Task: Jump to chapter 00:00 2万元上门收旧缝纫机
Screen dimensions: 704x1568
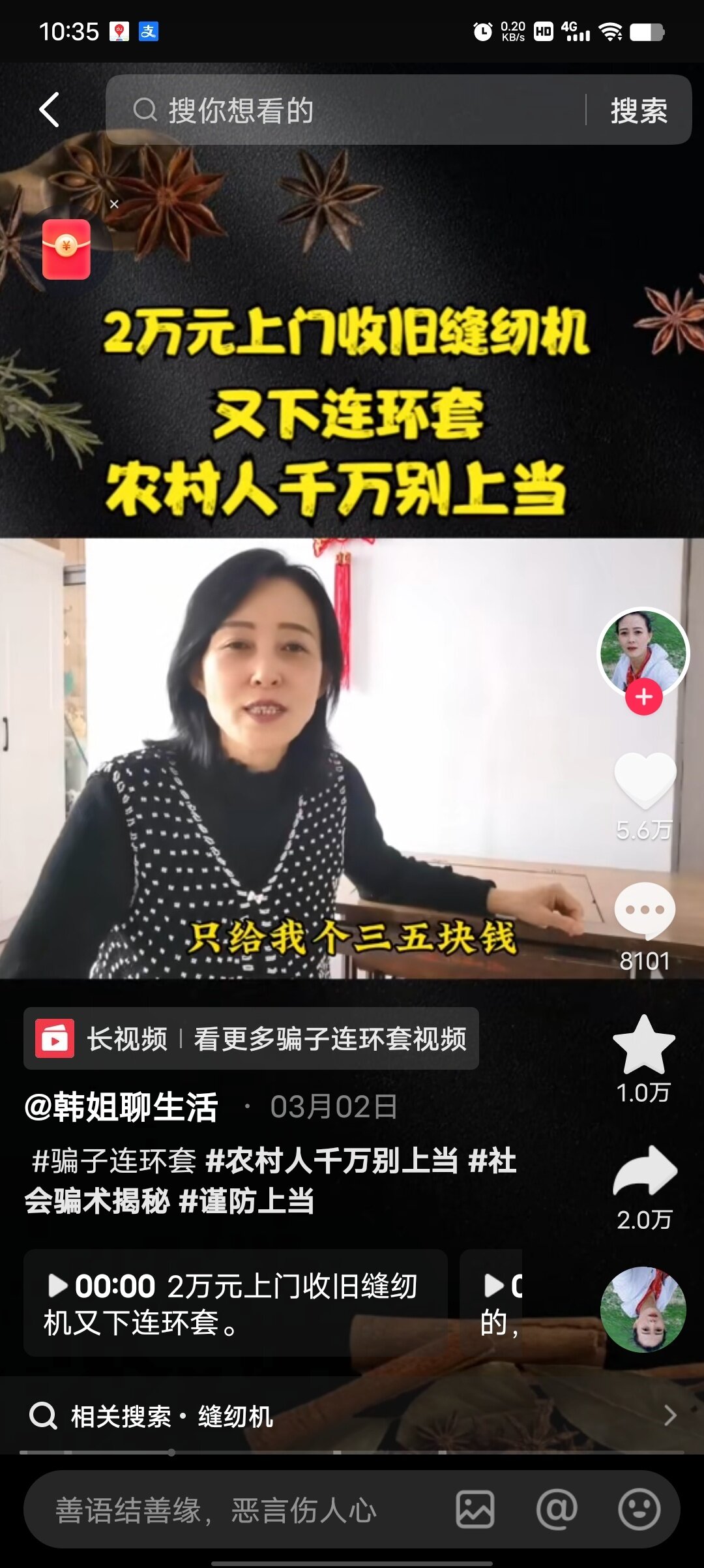Action: click(x=235, y=1303)
